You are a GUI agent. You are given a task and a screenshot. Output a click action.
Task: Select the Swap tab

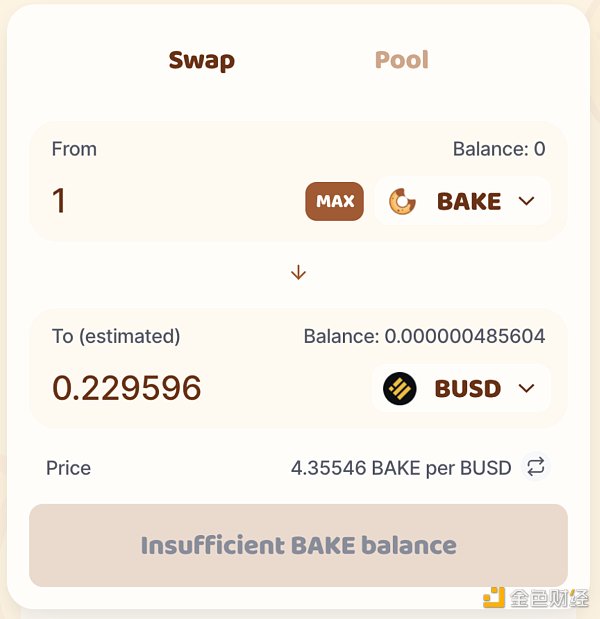tap(201, 60)
